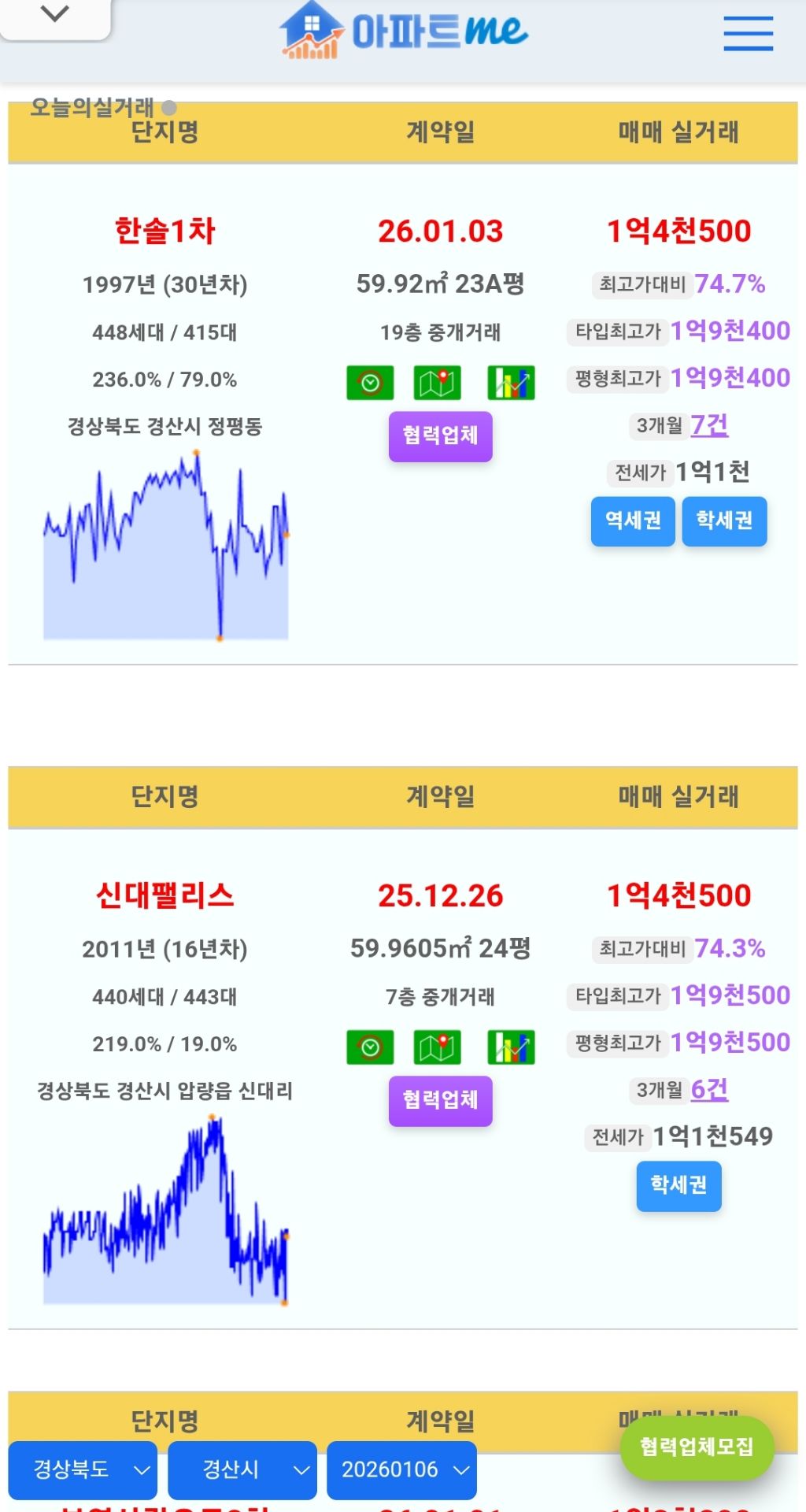The image size is (806, 1512).
Task: View 7건 transactions for 한솔1차
Action: click(x=709, y=425)
